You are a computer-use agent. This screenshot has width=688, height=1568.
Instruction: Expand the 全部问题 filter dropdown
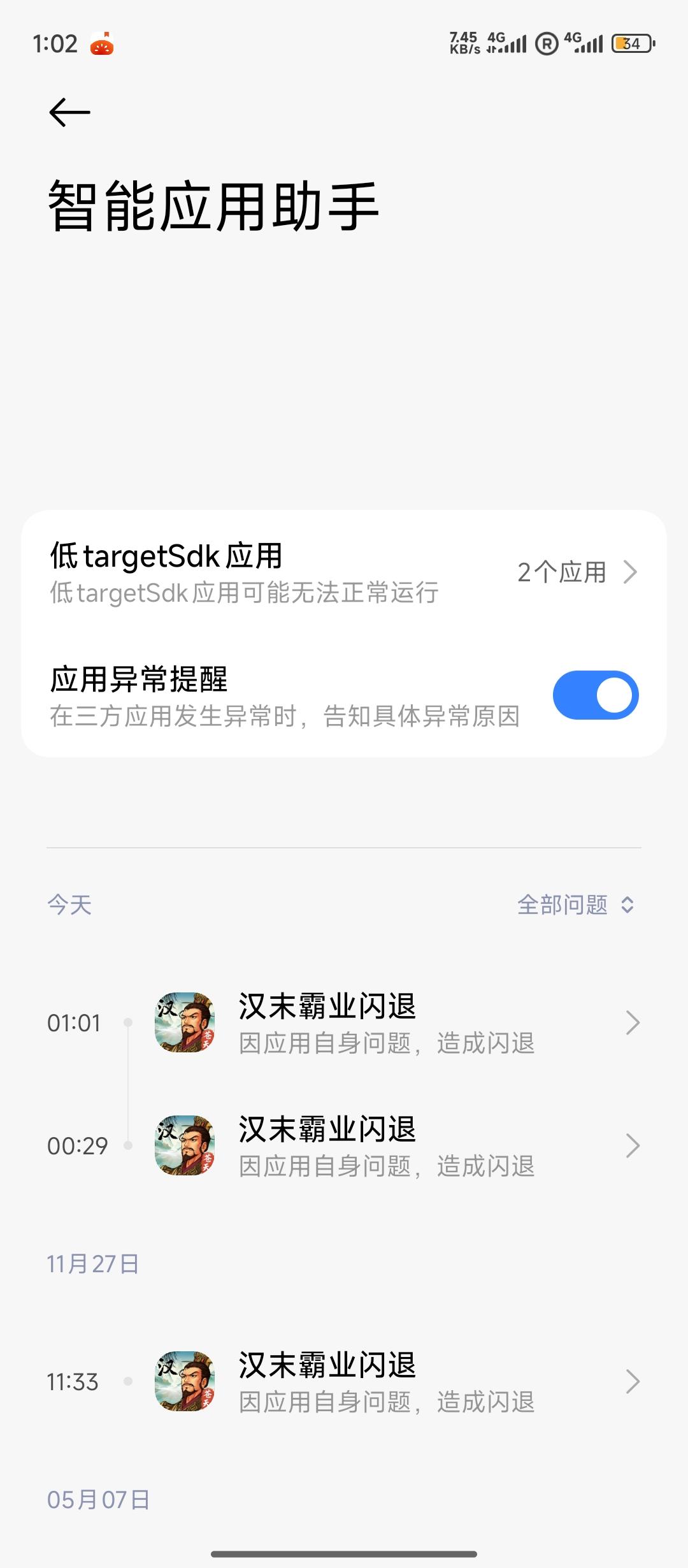click(x=575, y=905)
